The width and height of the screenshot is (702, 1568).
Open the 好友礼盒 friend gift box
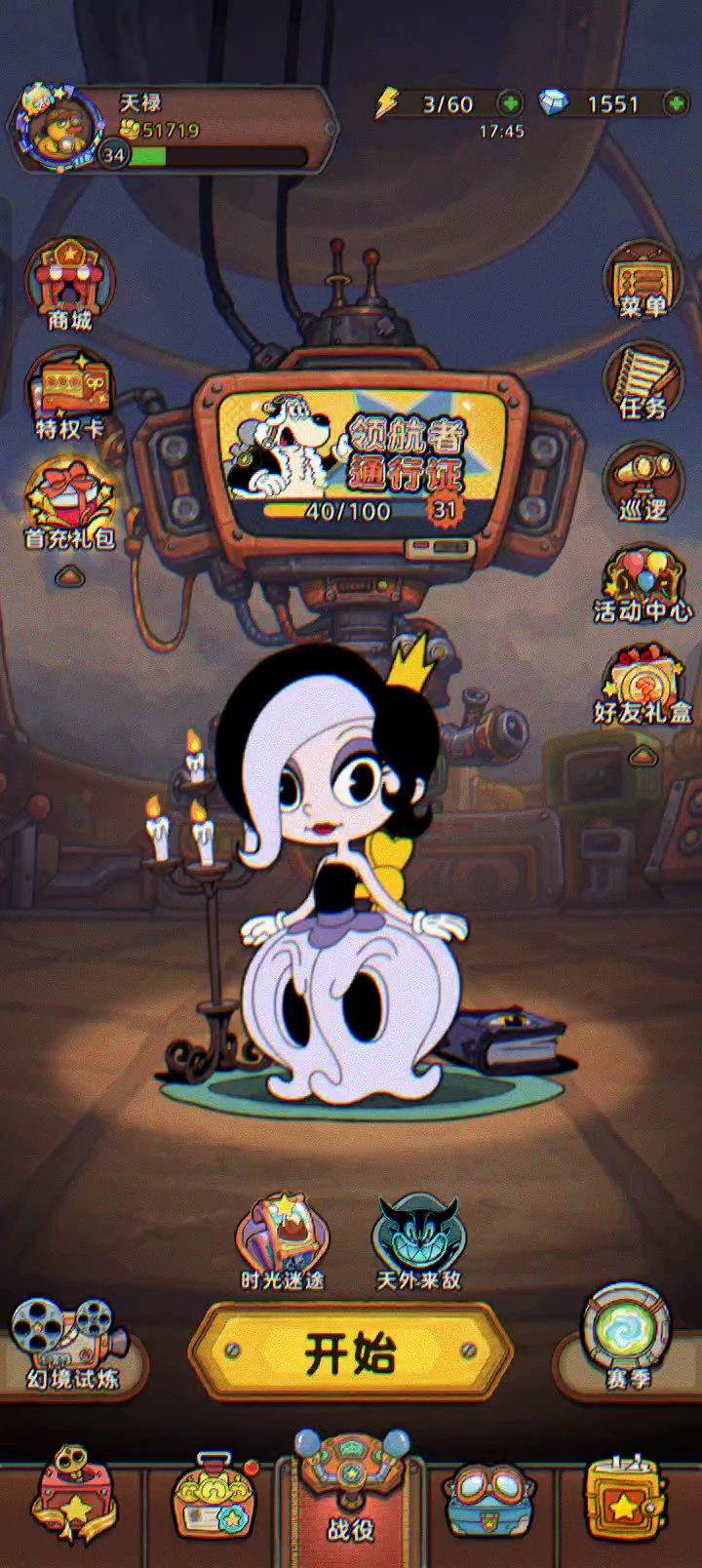[x=642, y=686]
